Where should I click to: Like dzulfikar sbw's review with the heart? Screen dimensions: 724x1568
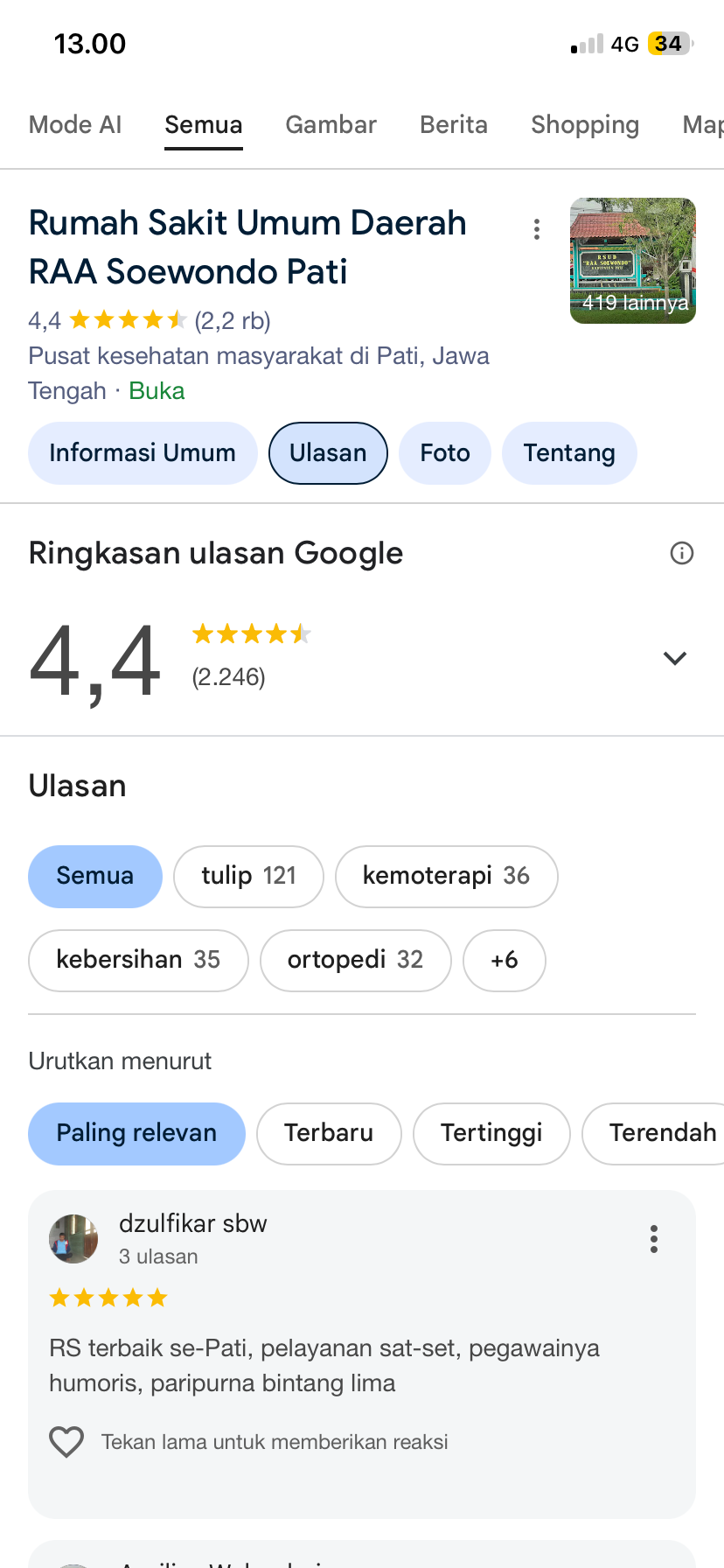(x=66, y=1442)
